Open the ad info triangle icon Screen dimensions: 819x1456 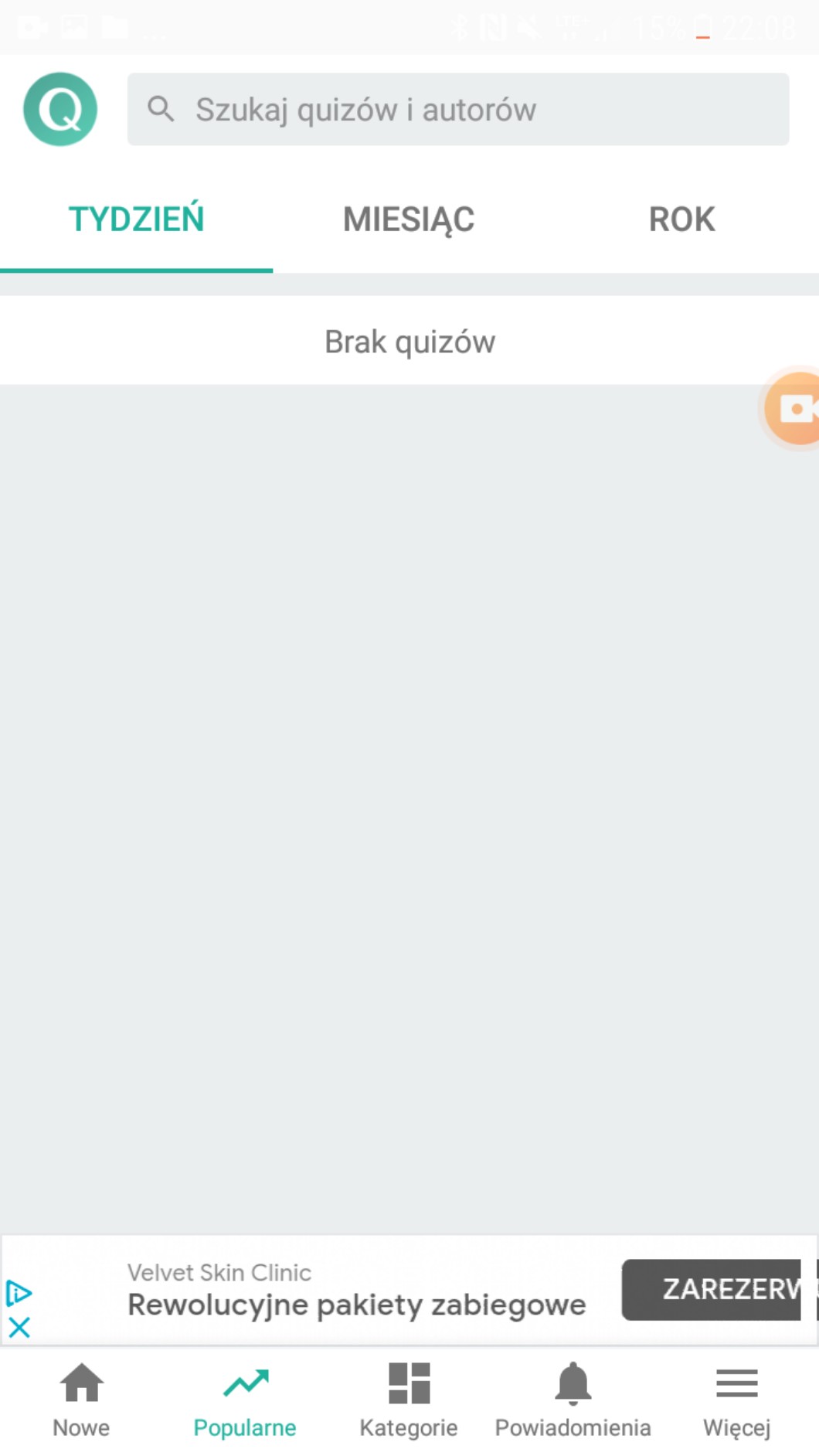19,1293
